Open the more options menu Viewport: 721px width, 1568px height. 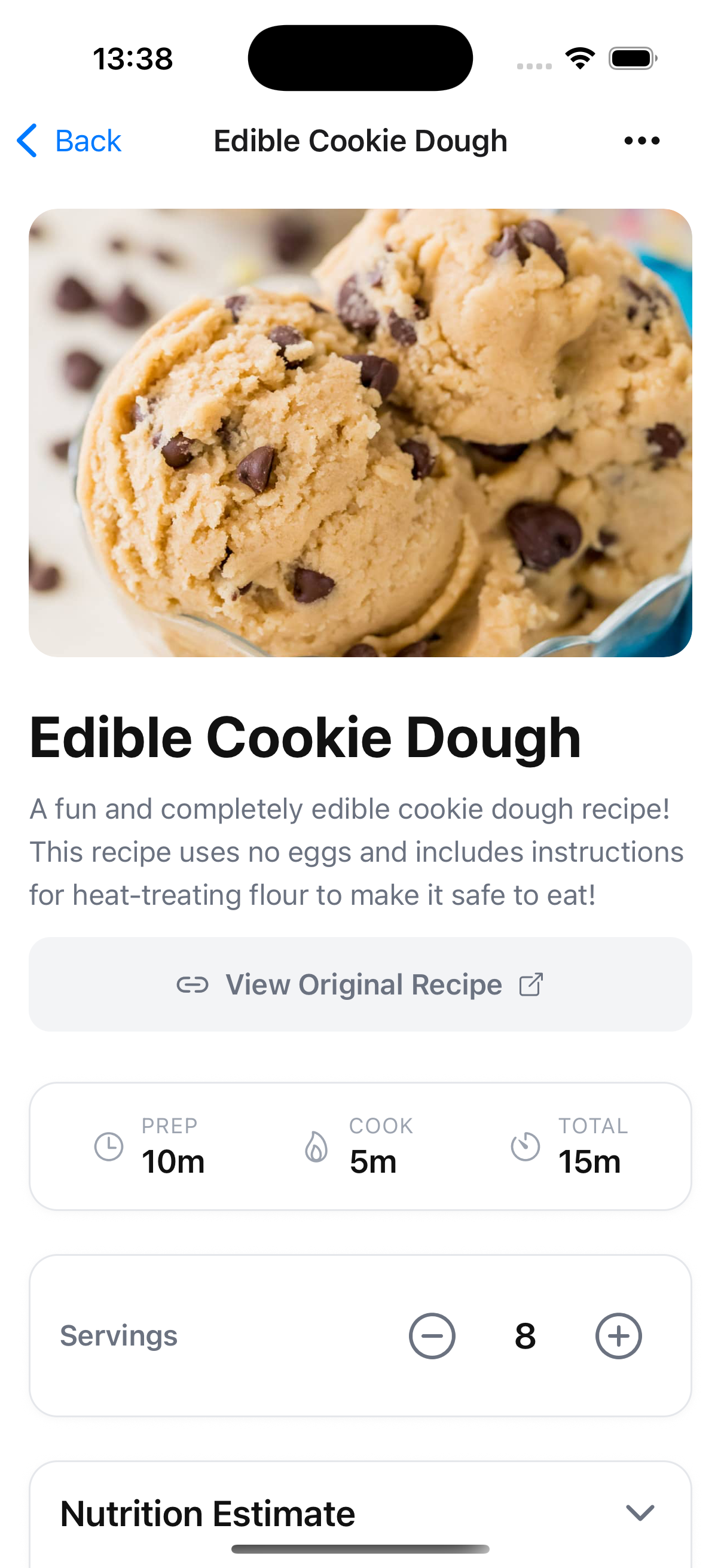click(641, 140)
